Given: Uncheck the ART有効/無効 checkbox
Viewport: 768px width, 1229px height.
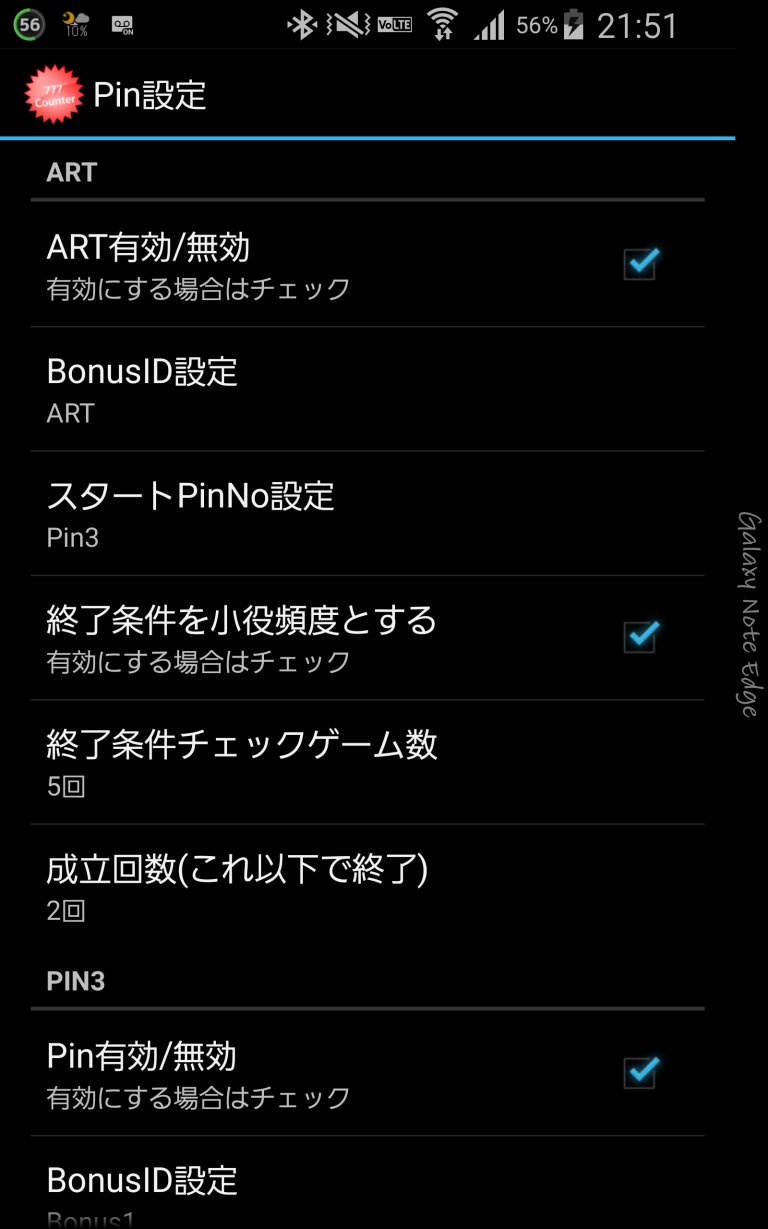Looking at the screenshot, I should [640, 264].
